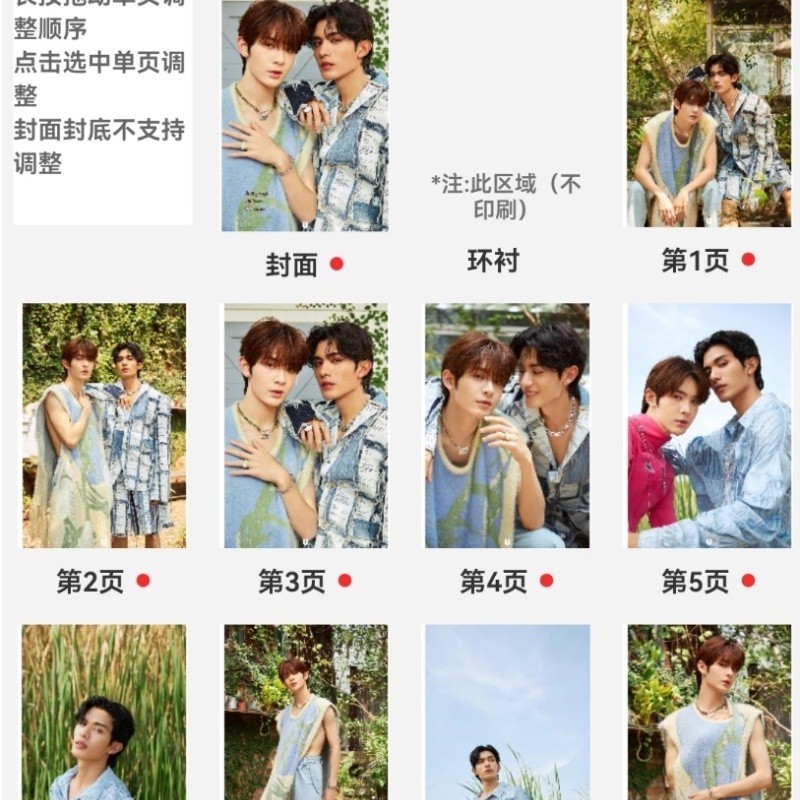Viewport: 800px width, 800px height.
Task: Select the 第1页 page thumbnail
Action: [x=708, y=114]
